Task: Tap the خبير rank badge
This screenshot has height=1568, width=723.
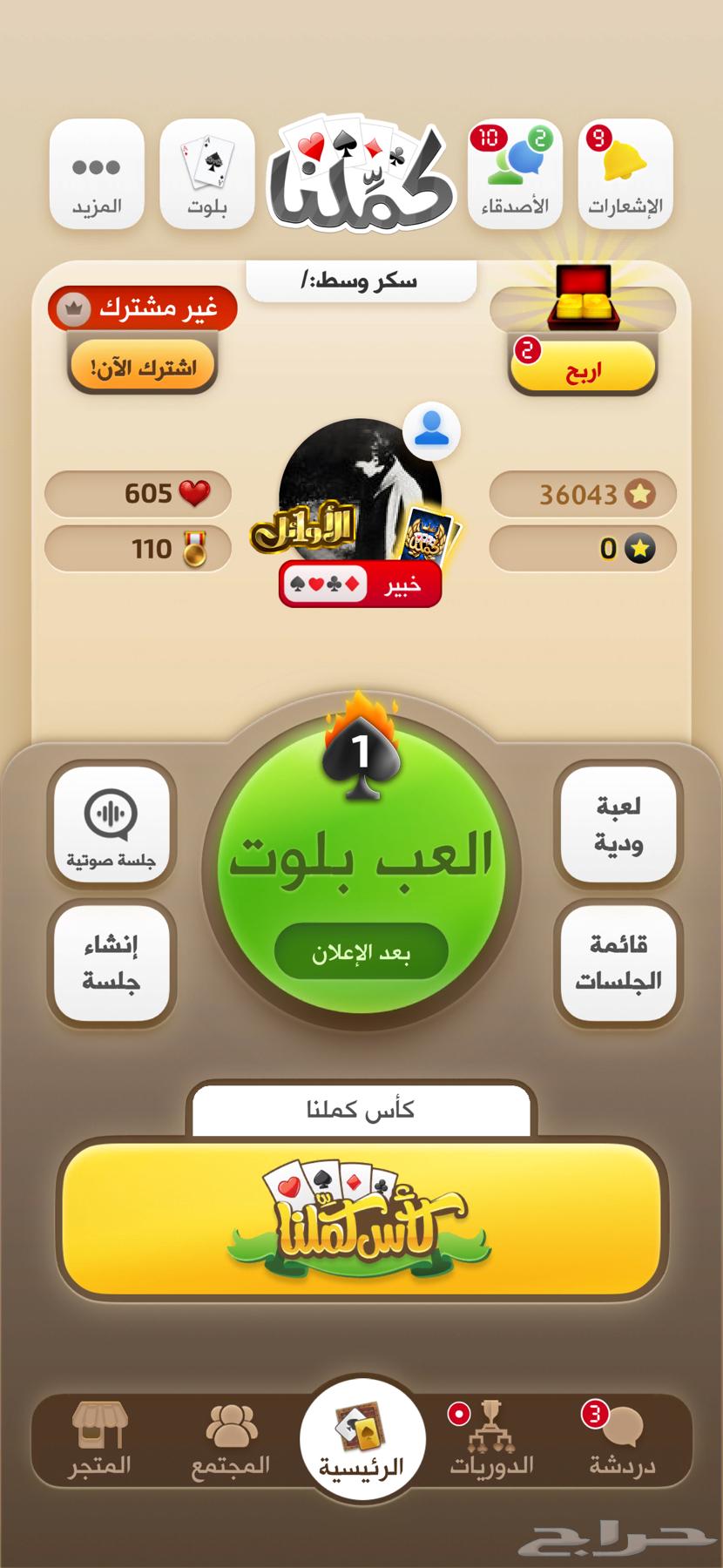Action: point(361,585)
